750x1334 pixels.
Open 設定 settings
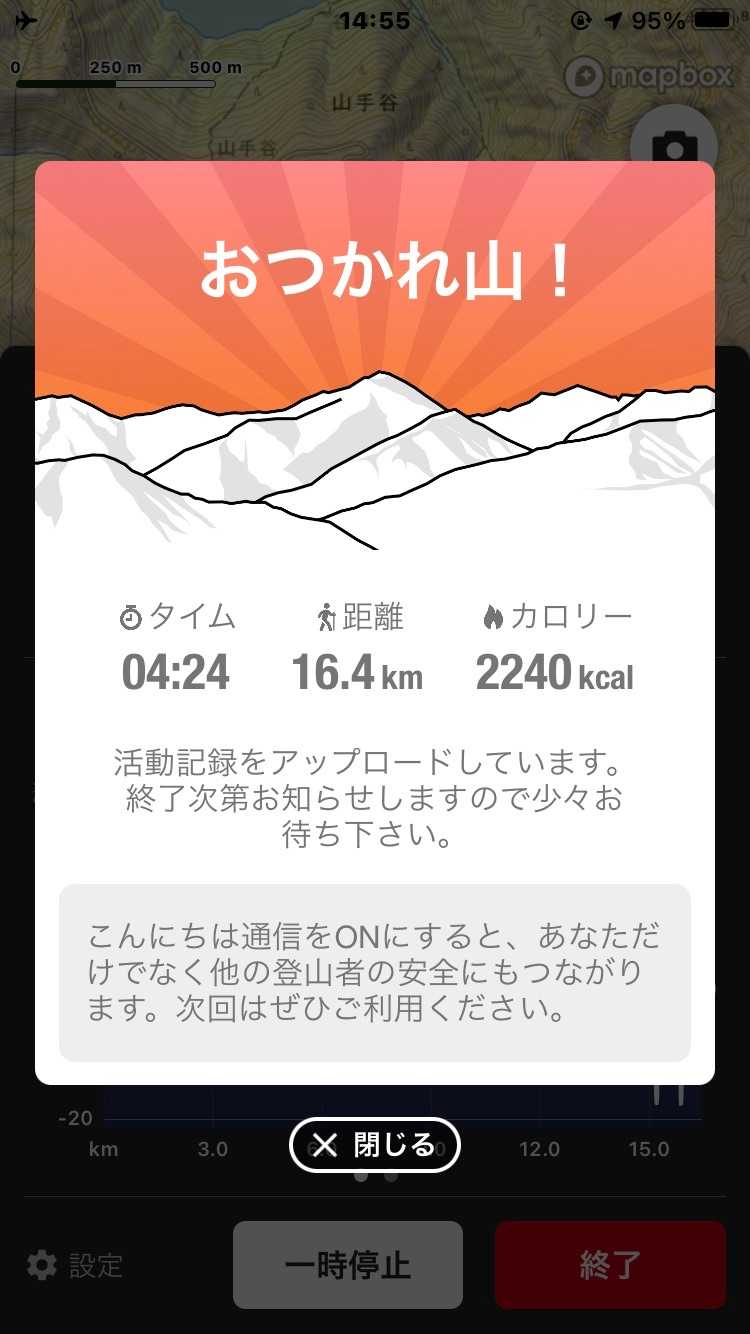(75, 1266)
